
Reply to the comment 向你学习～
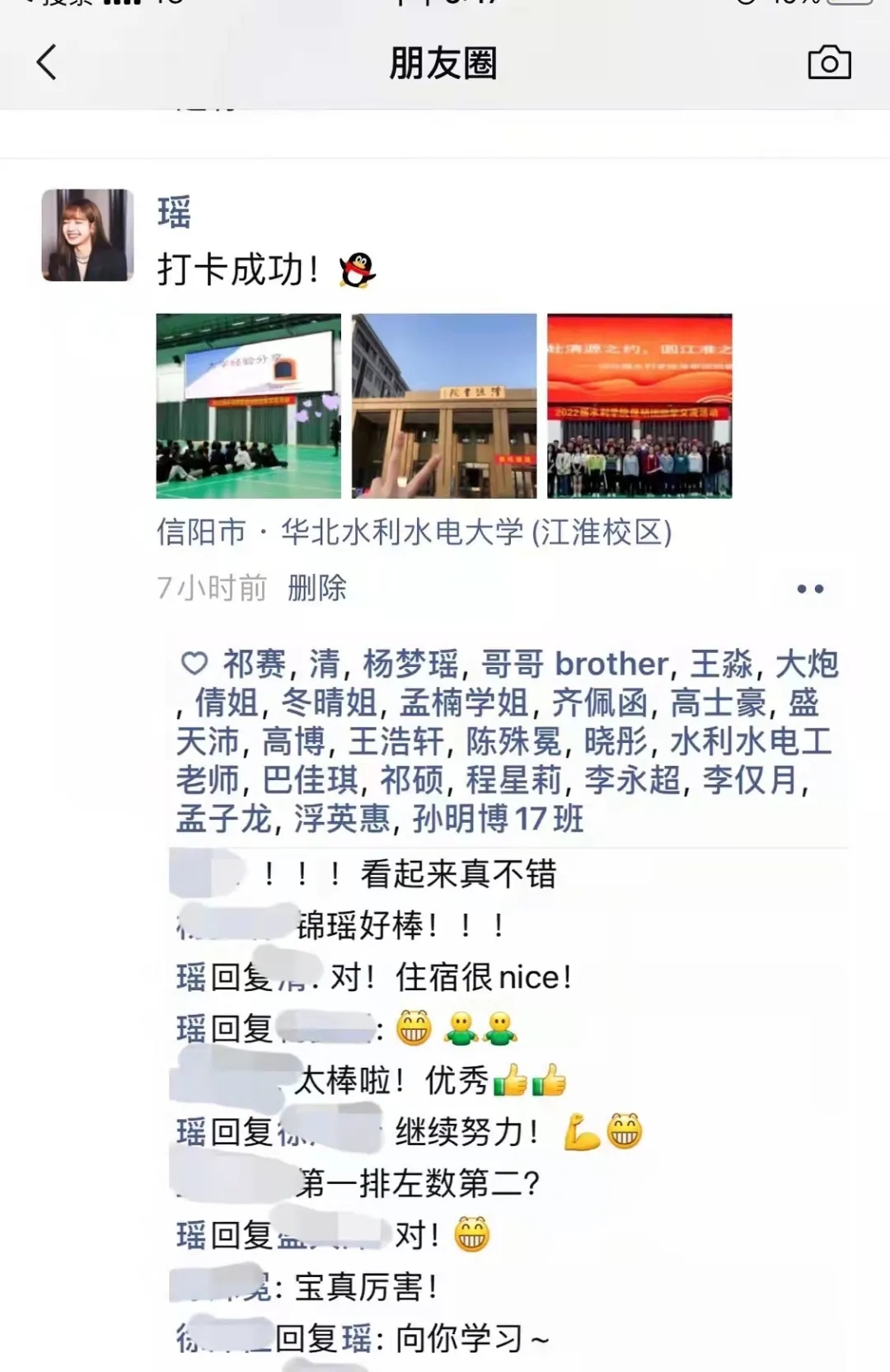[x=471, y=1338]
